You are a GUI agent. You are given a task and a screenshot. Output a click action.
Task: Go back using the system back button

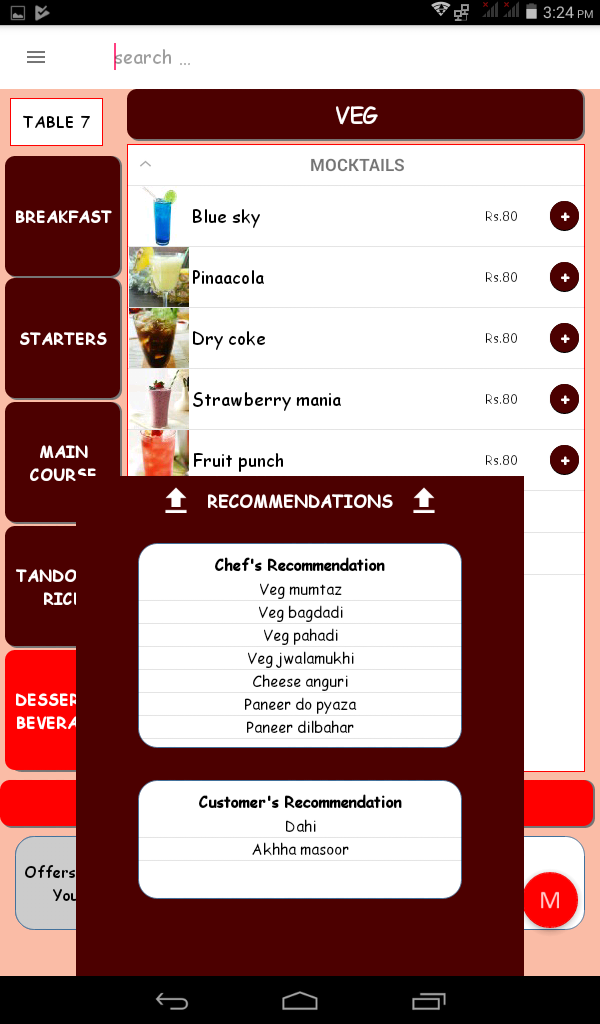click(x=172, y=1000)
